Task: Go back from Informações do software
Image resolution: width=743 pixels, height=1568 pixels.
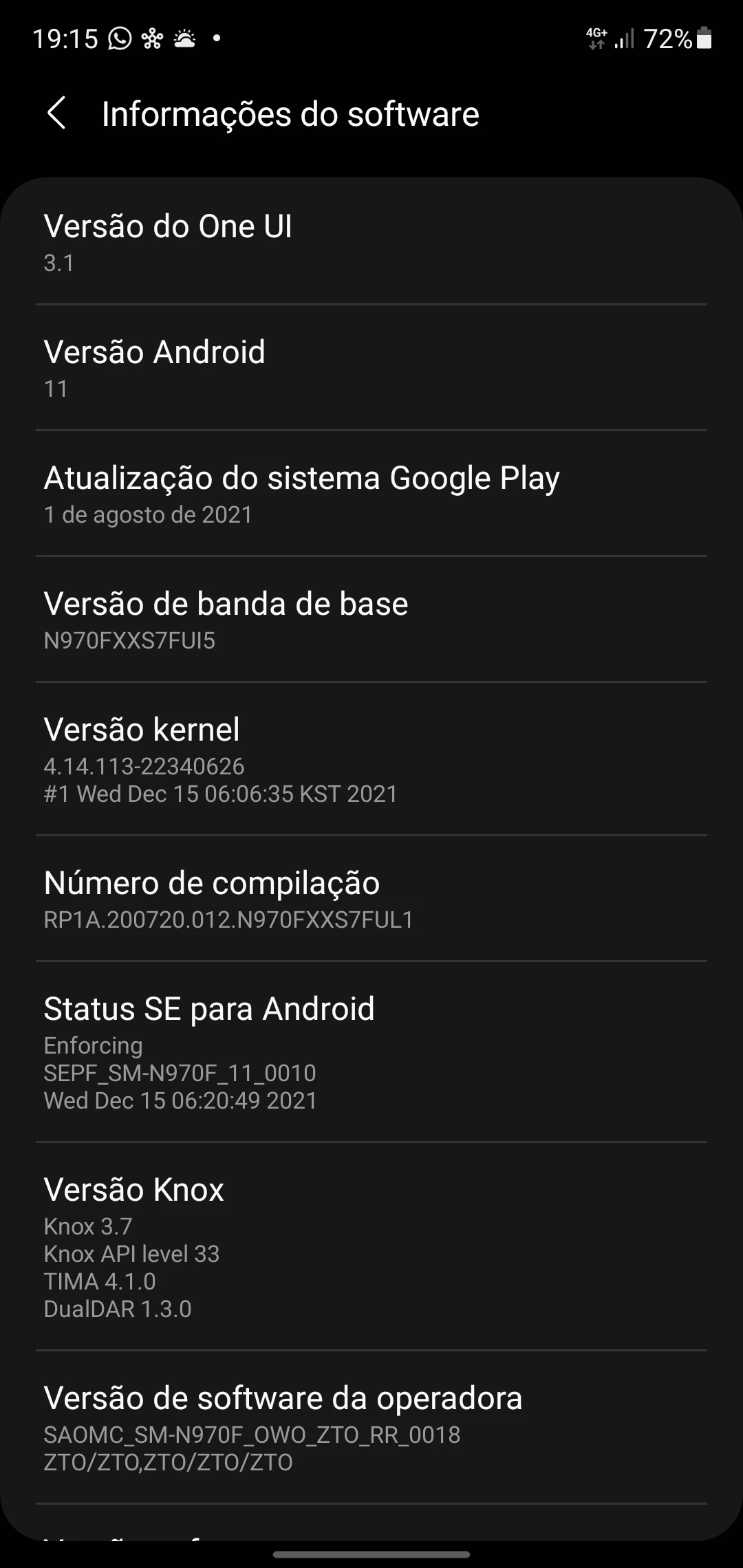Action: [x=56, y=113]
